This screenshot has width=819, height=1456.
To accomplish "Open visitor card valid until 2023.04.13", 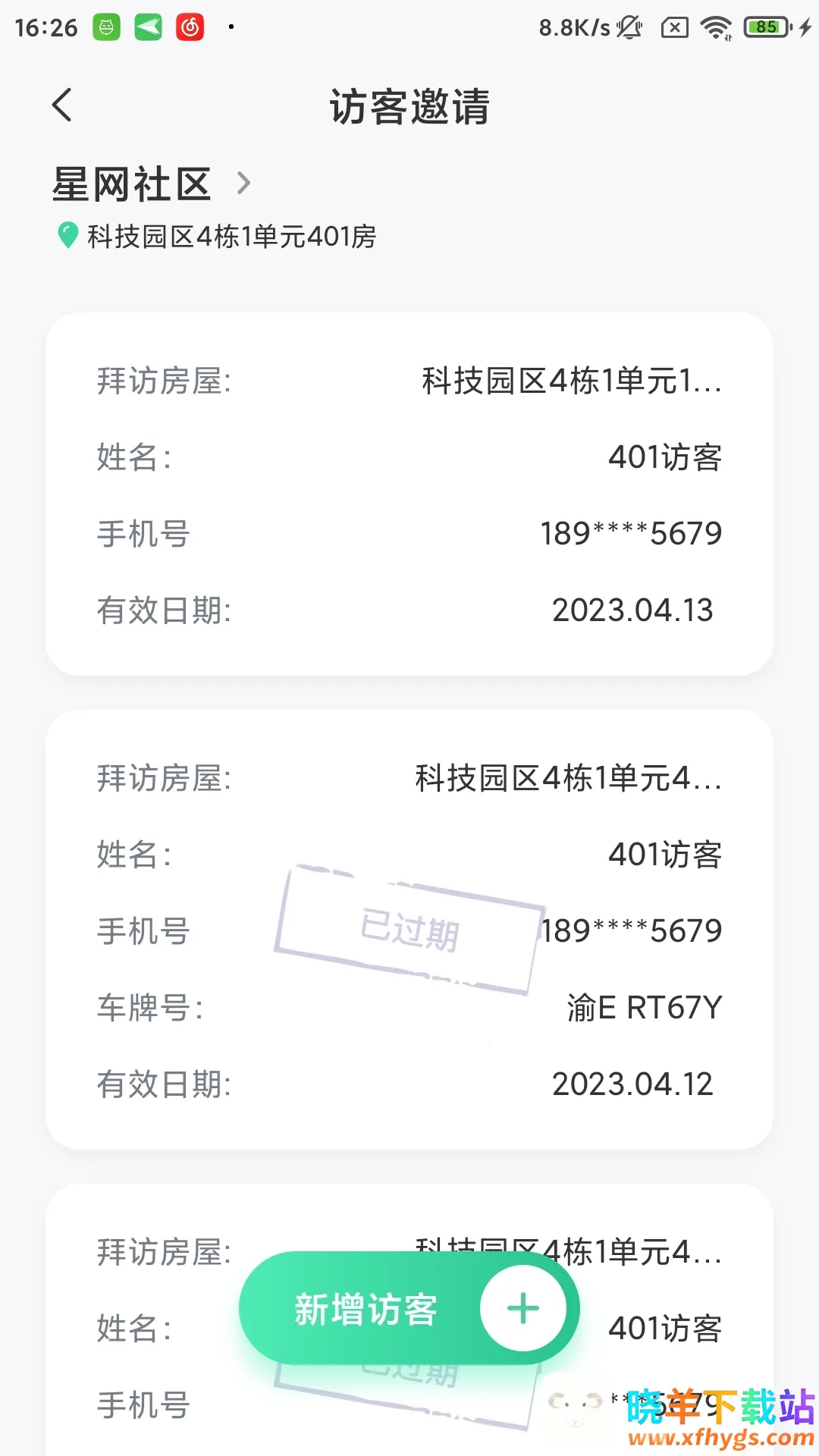I will point(409,494).
